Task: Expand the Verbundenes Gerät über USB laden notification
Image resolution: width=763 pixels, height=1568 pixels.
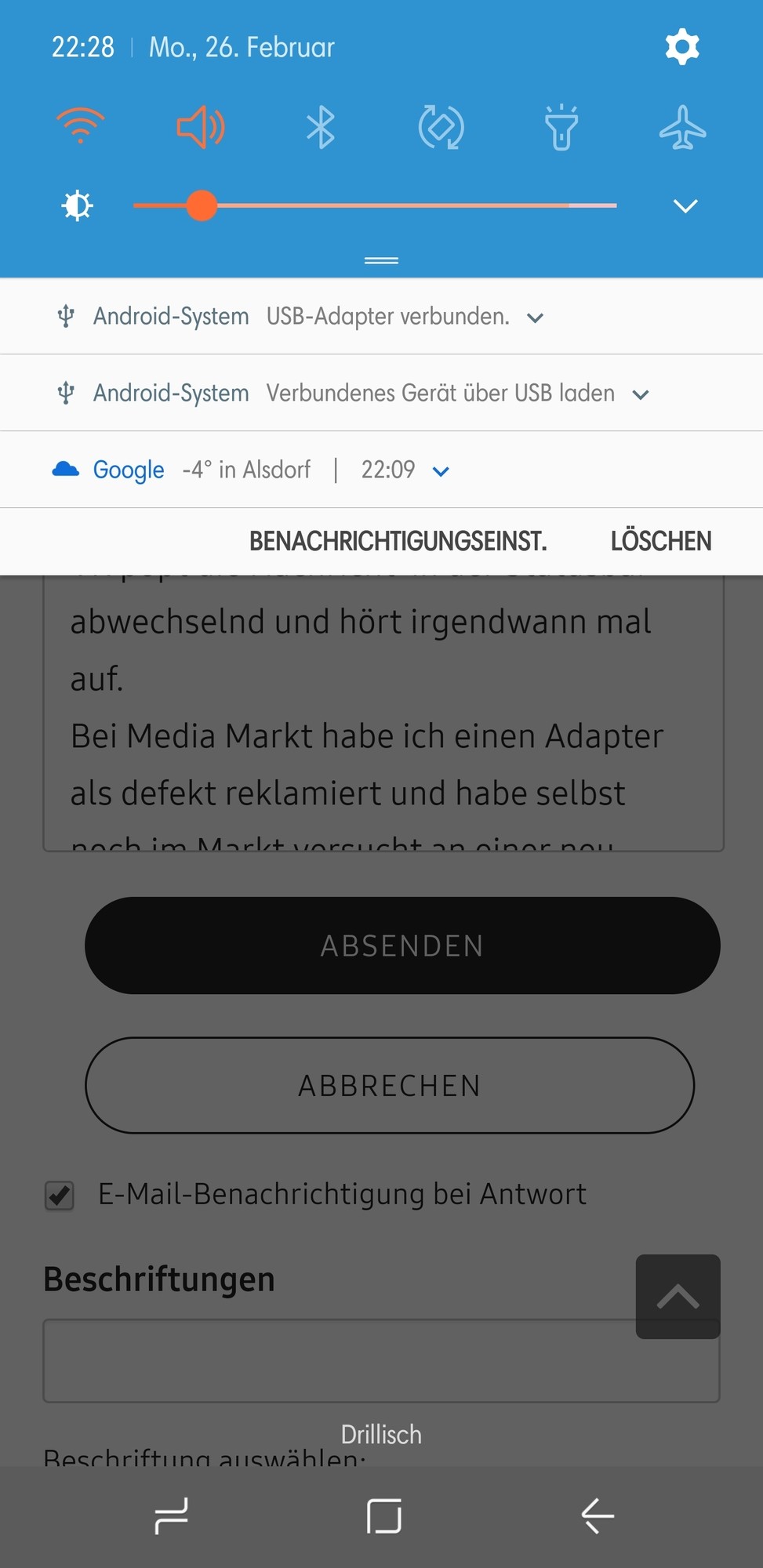Action: point(641,394)
